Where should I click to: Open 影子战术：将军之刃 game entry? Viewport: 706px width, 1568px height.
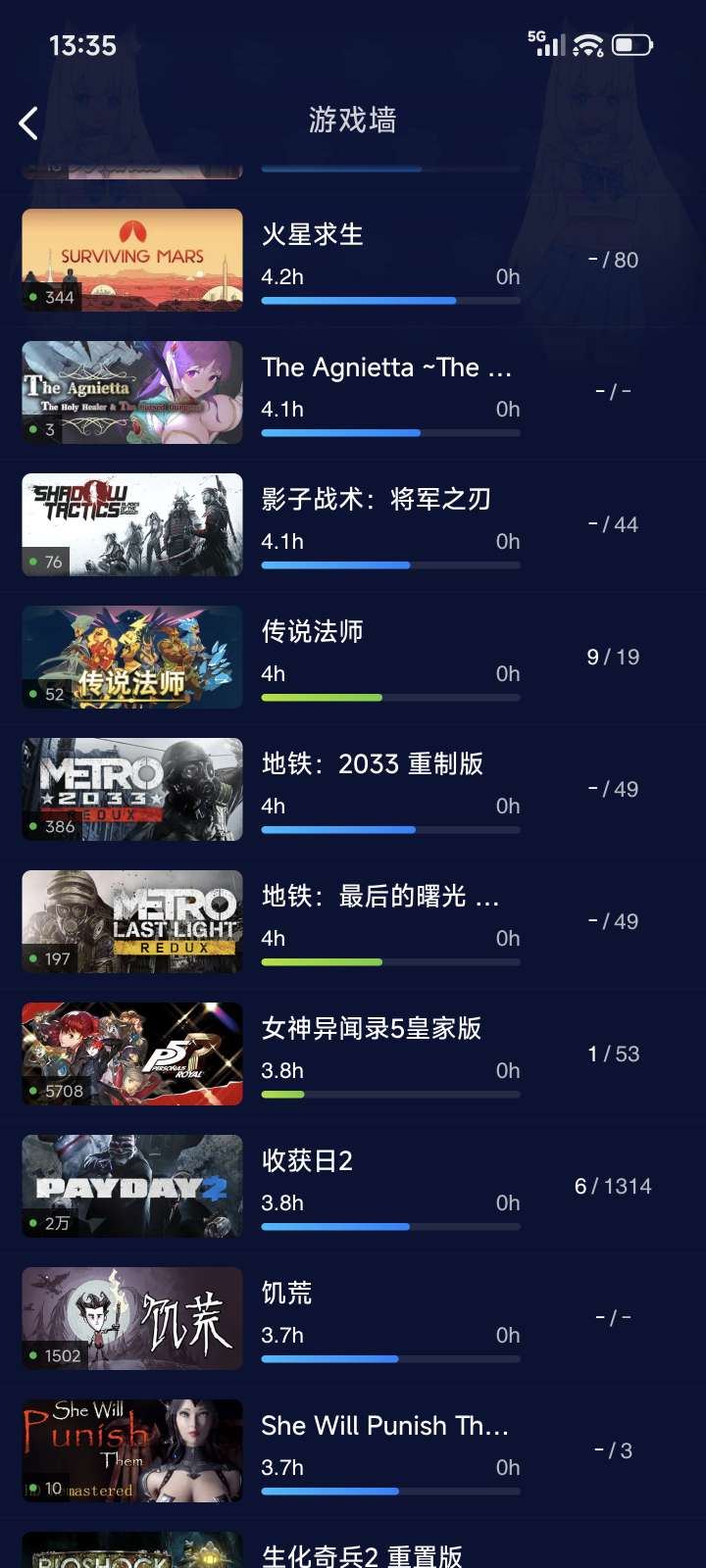353,524
